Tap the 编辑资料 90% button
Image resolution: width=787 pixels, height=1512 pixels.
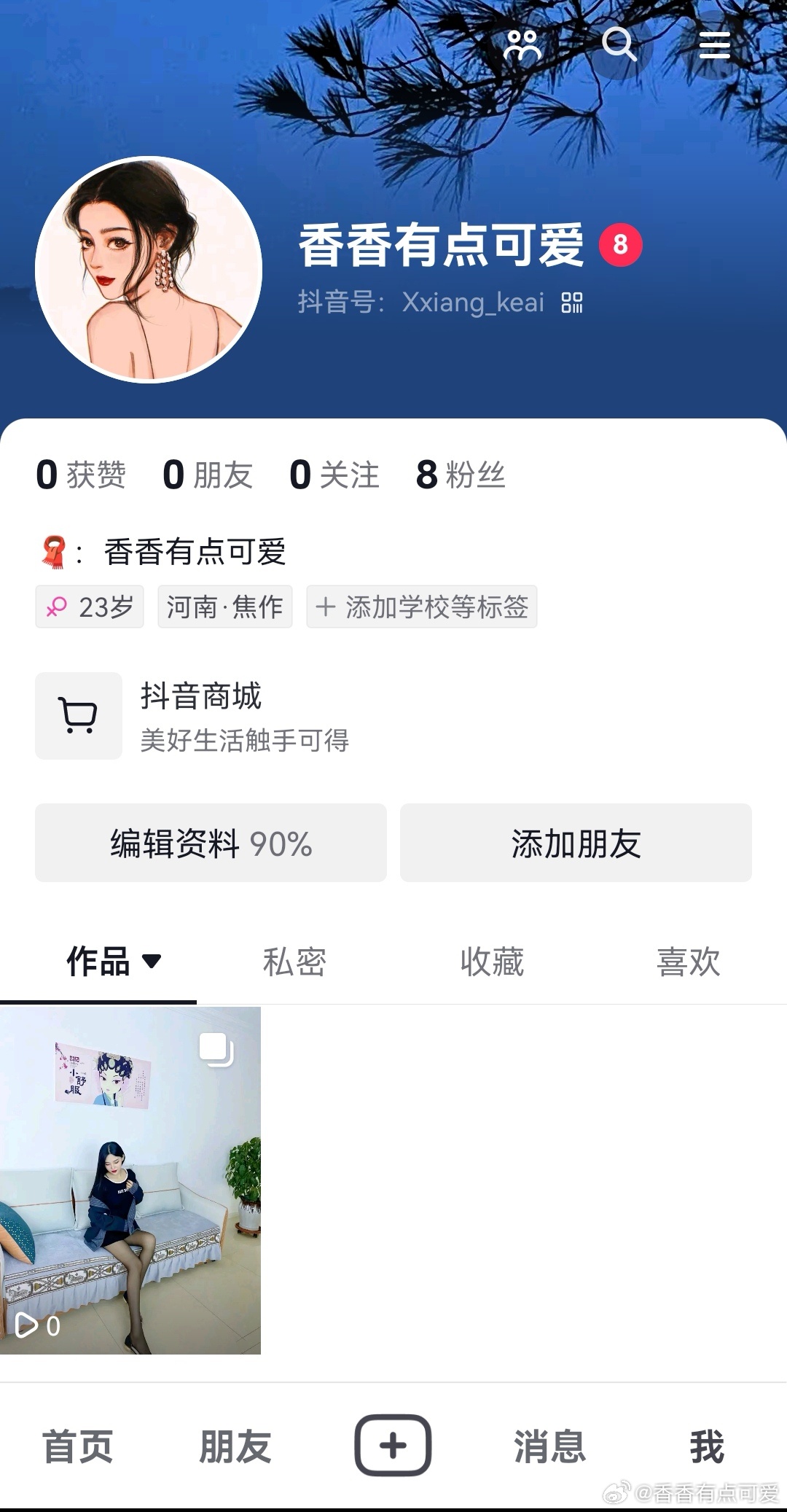coord(211,843)
